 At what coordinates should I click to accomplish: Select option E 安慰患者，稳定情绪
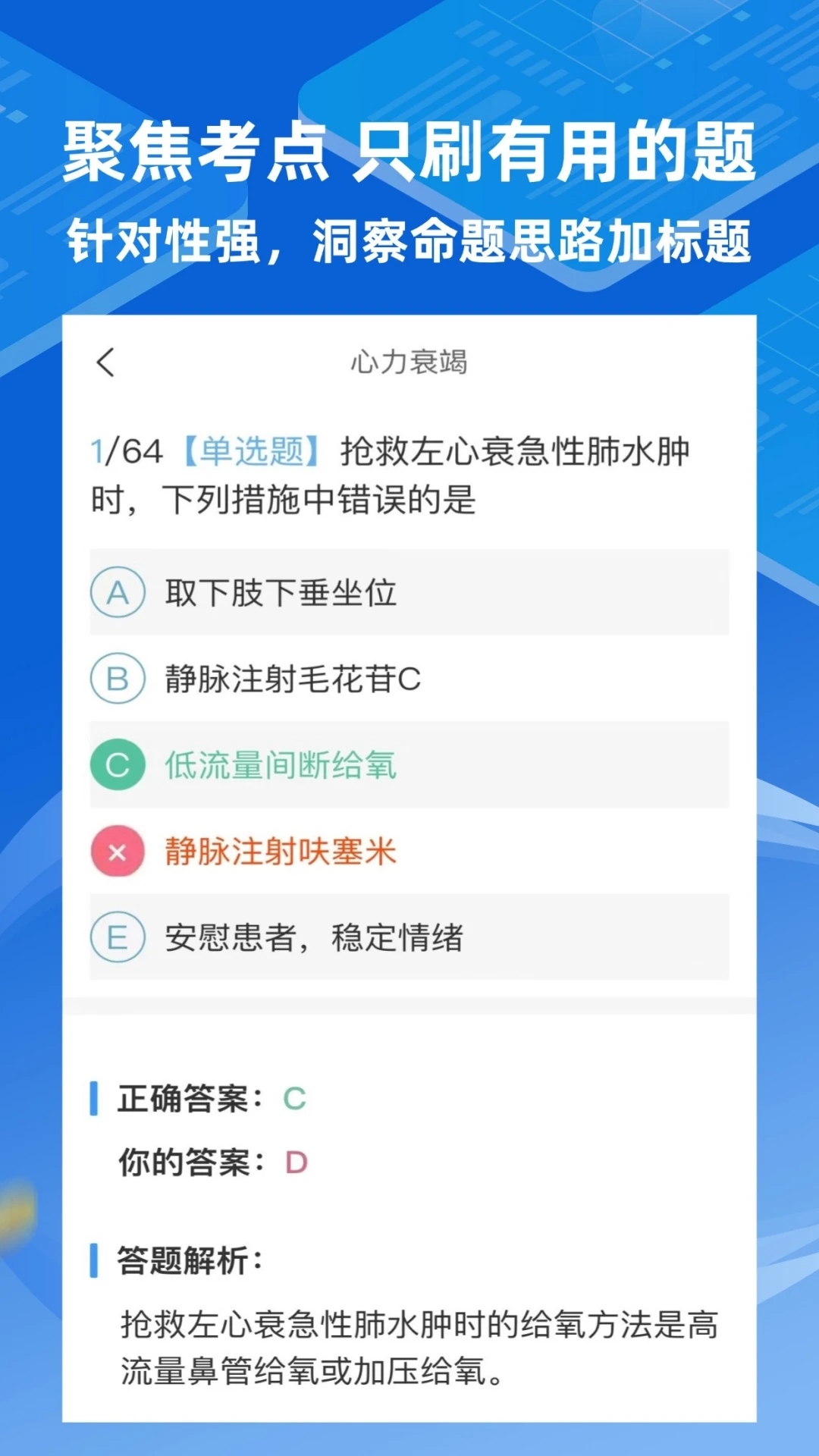pyautogui.click(x=409, y=938)
